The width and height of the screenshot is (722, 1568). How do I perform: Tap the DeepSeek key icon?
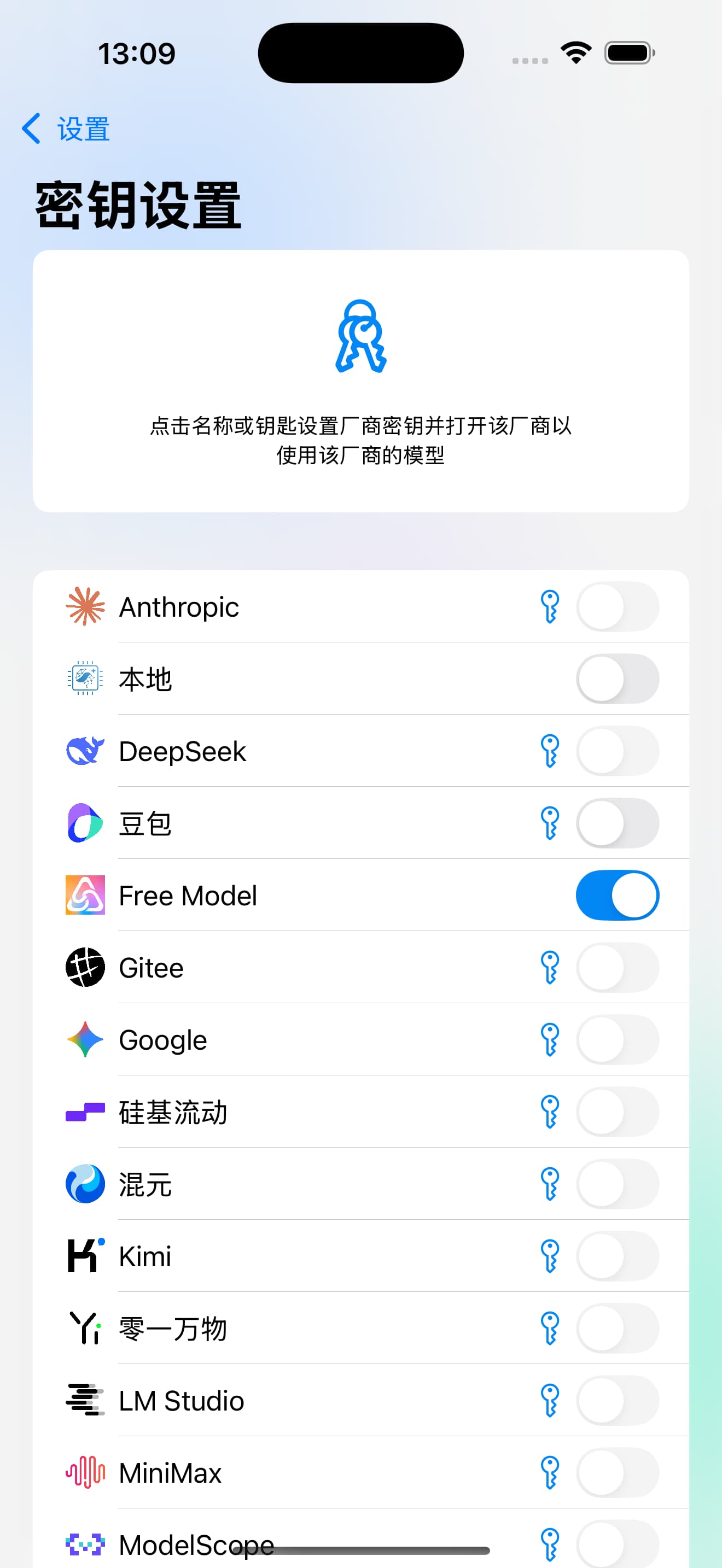(x=550, y=751)
